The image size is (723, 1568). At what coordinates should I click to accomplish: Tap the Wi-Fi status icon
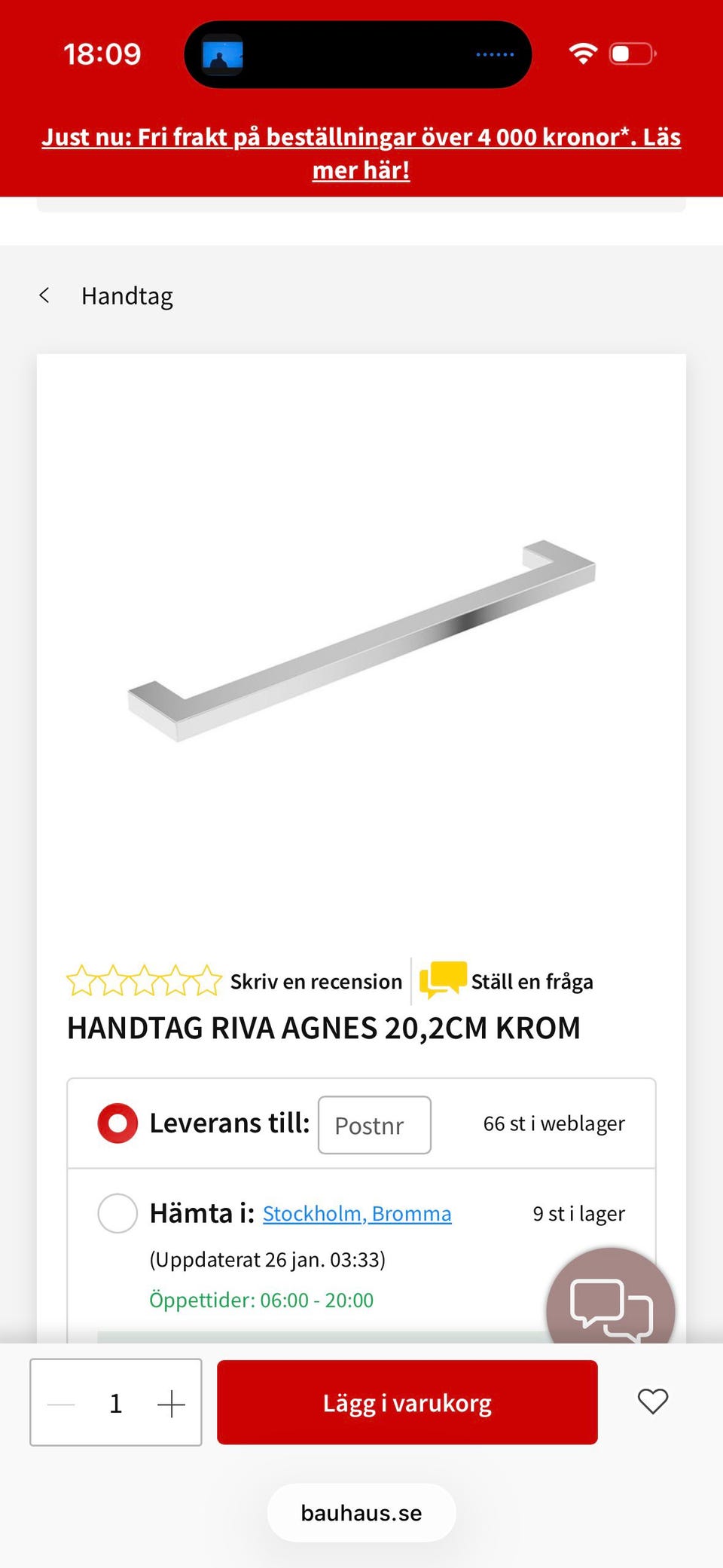(x=583, y=53)
